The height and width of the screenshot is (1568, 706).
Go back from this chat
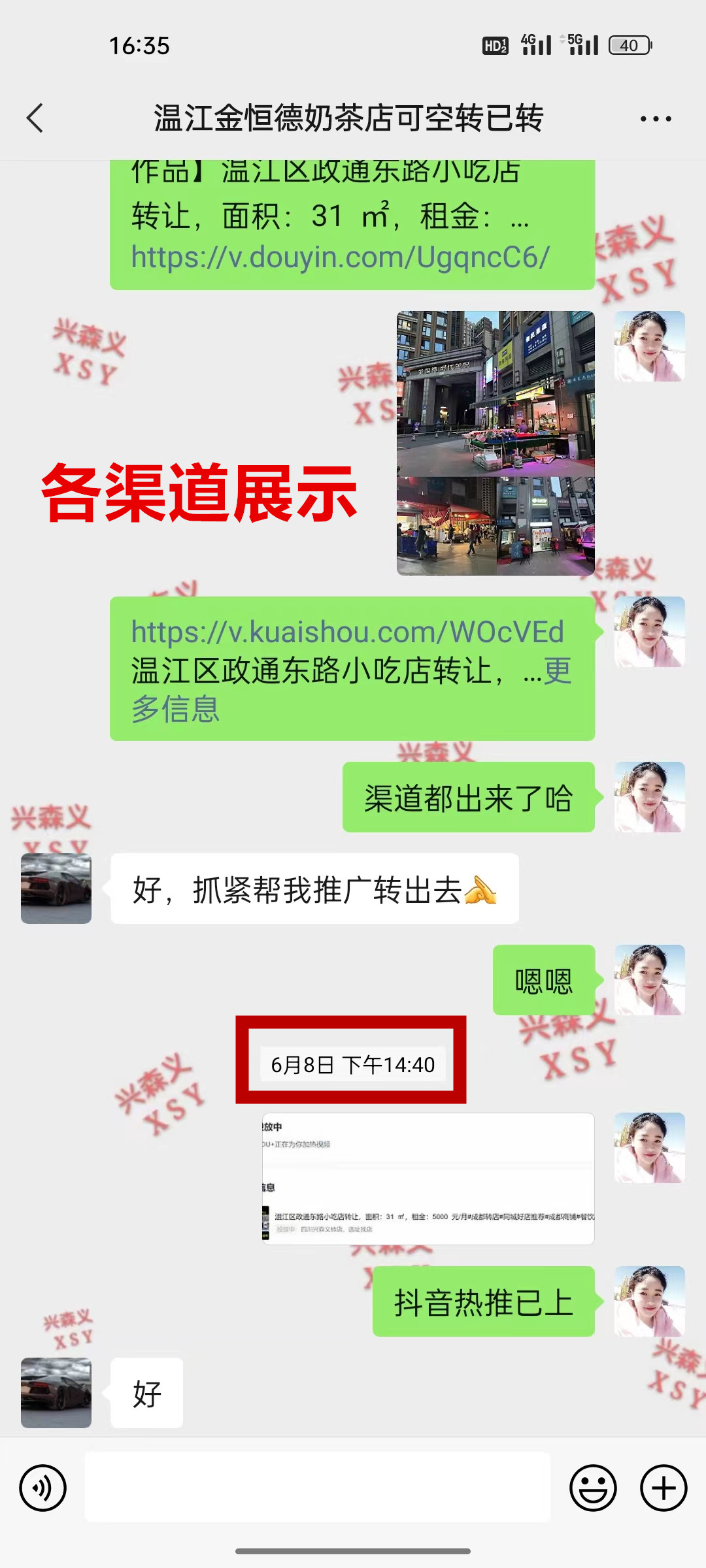[35, 118]
